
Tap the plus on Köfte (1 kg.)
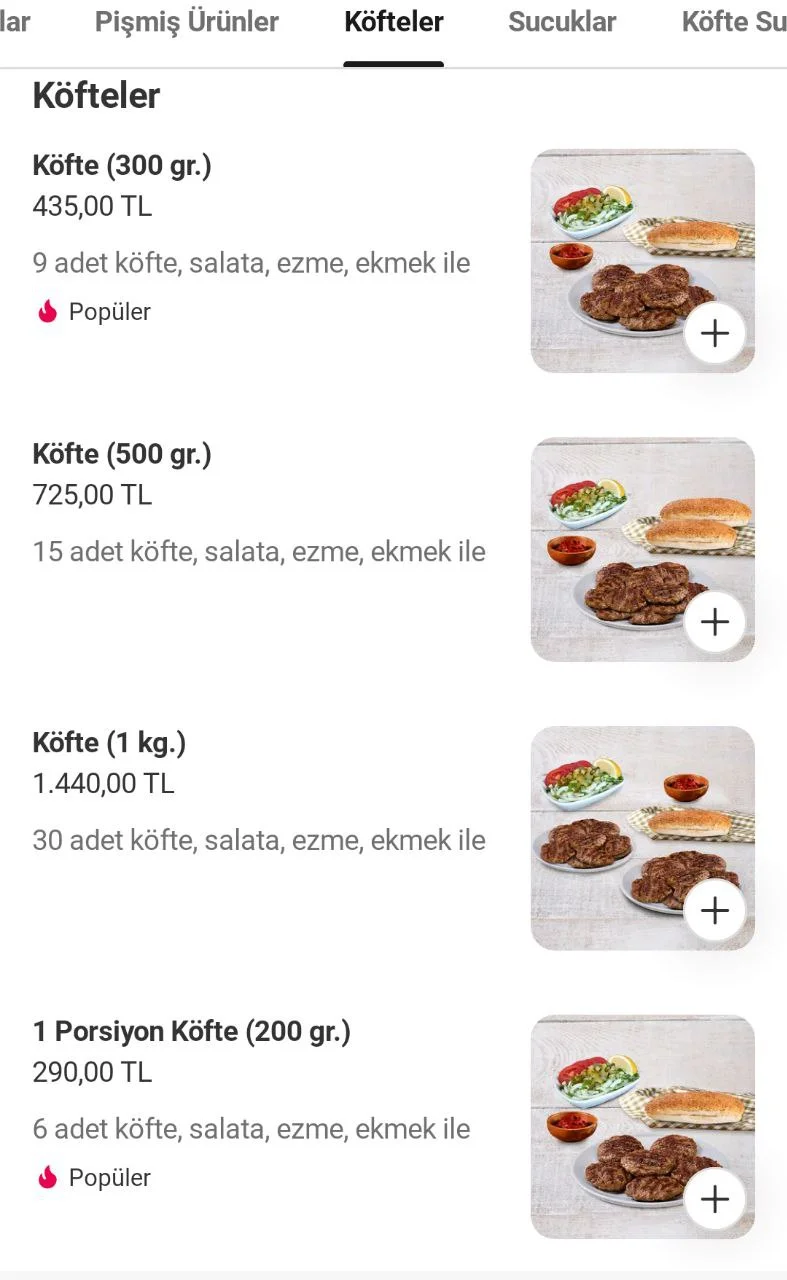715,911
